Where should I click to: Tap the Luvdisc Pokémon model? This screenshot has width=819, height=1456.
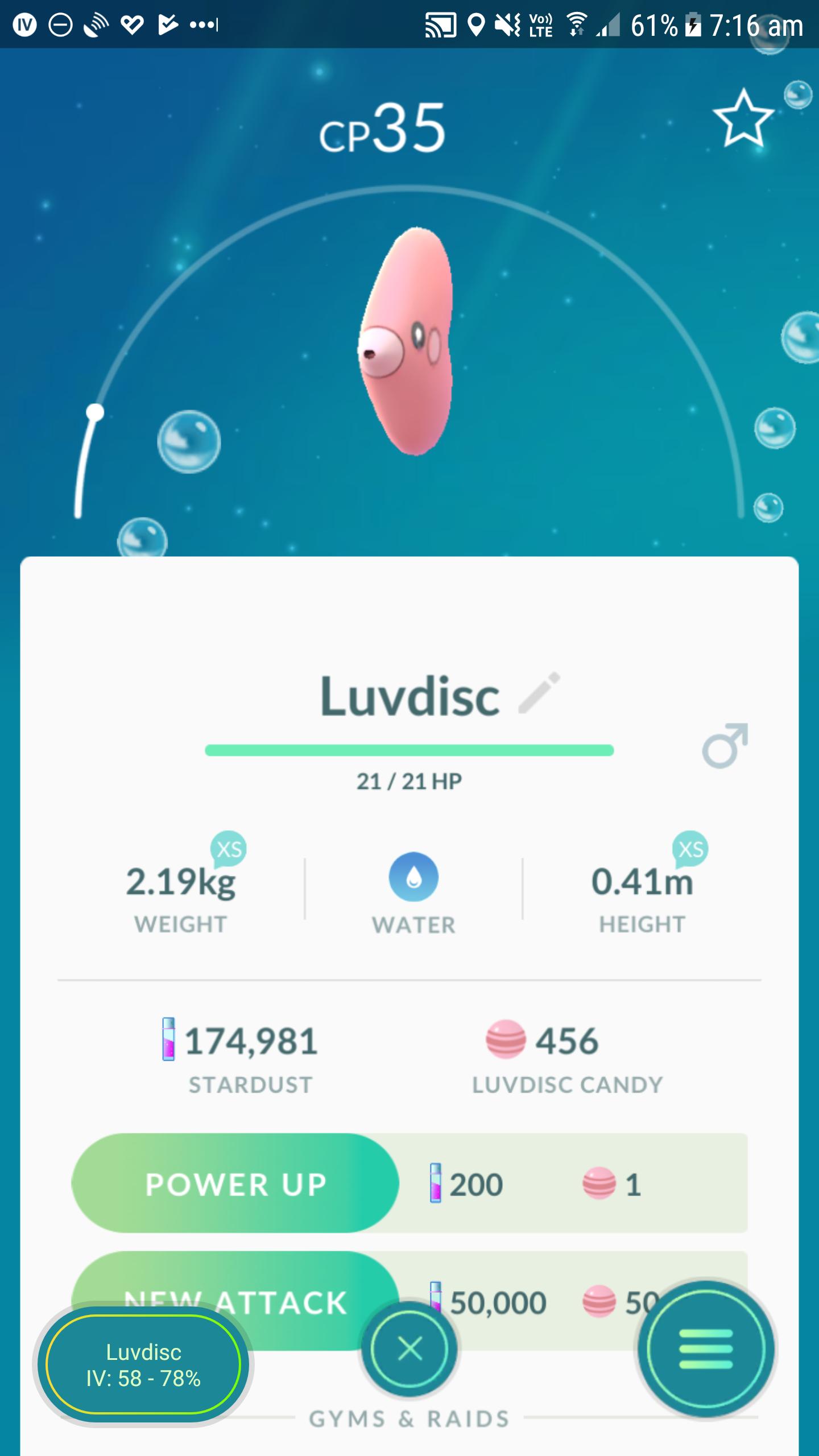tap(408, 341)
